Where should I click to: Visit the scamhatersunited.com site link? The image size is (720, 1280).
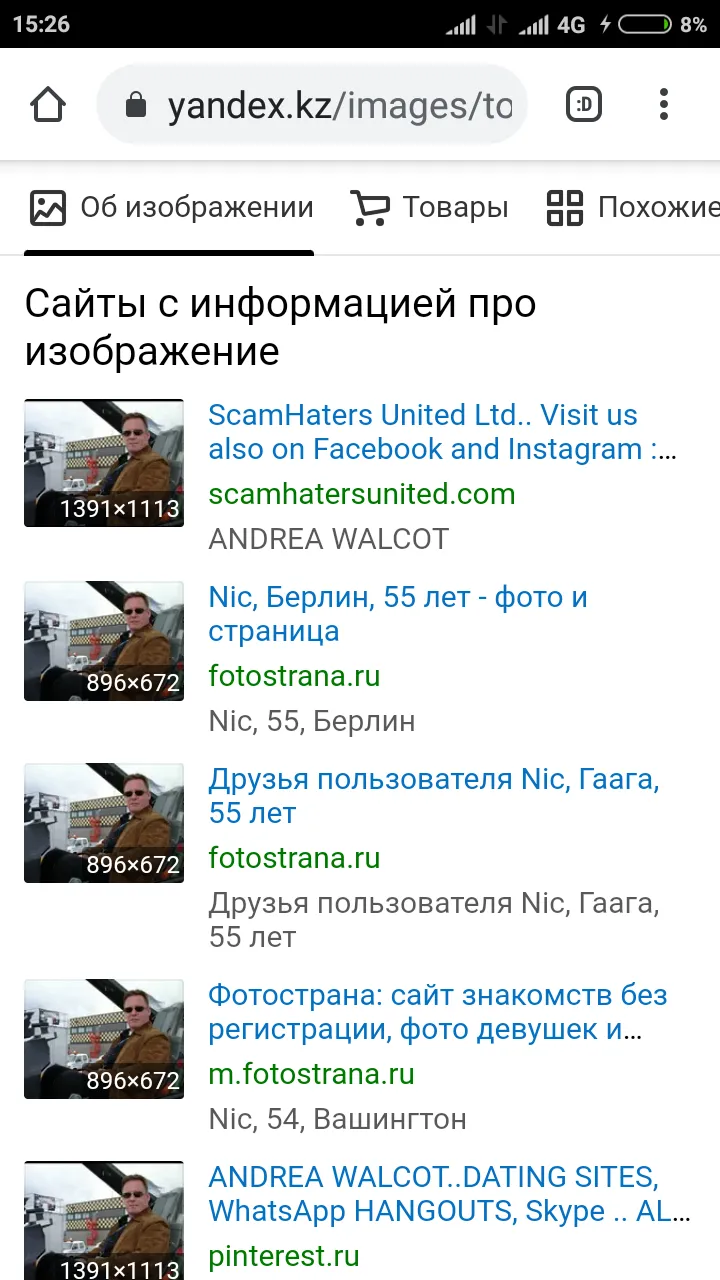tap(362, 494)
